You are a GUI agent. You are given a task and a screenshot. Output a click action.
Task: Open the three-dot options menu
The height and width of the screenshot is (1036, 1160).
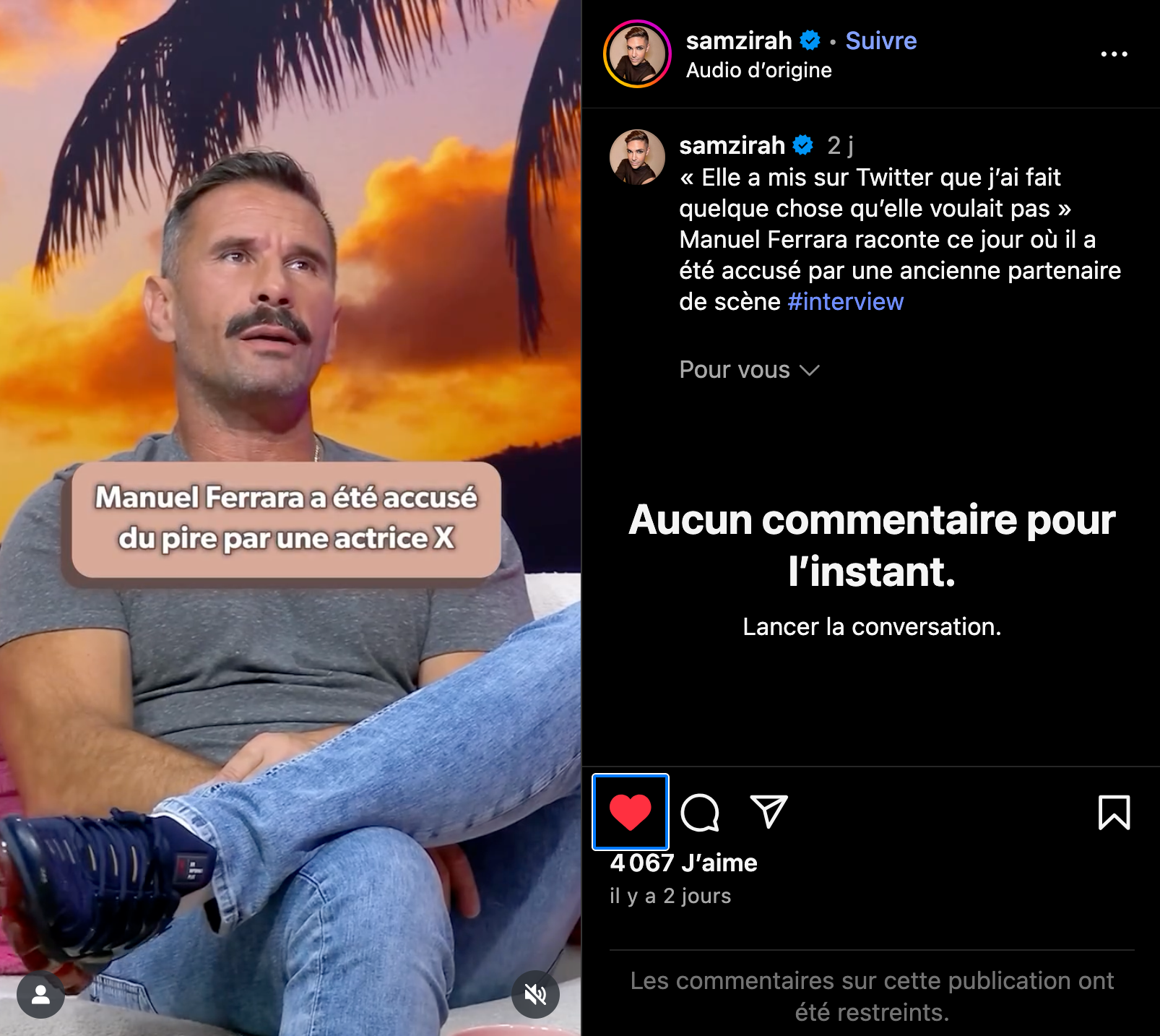point(1114,54)
